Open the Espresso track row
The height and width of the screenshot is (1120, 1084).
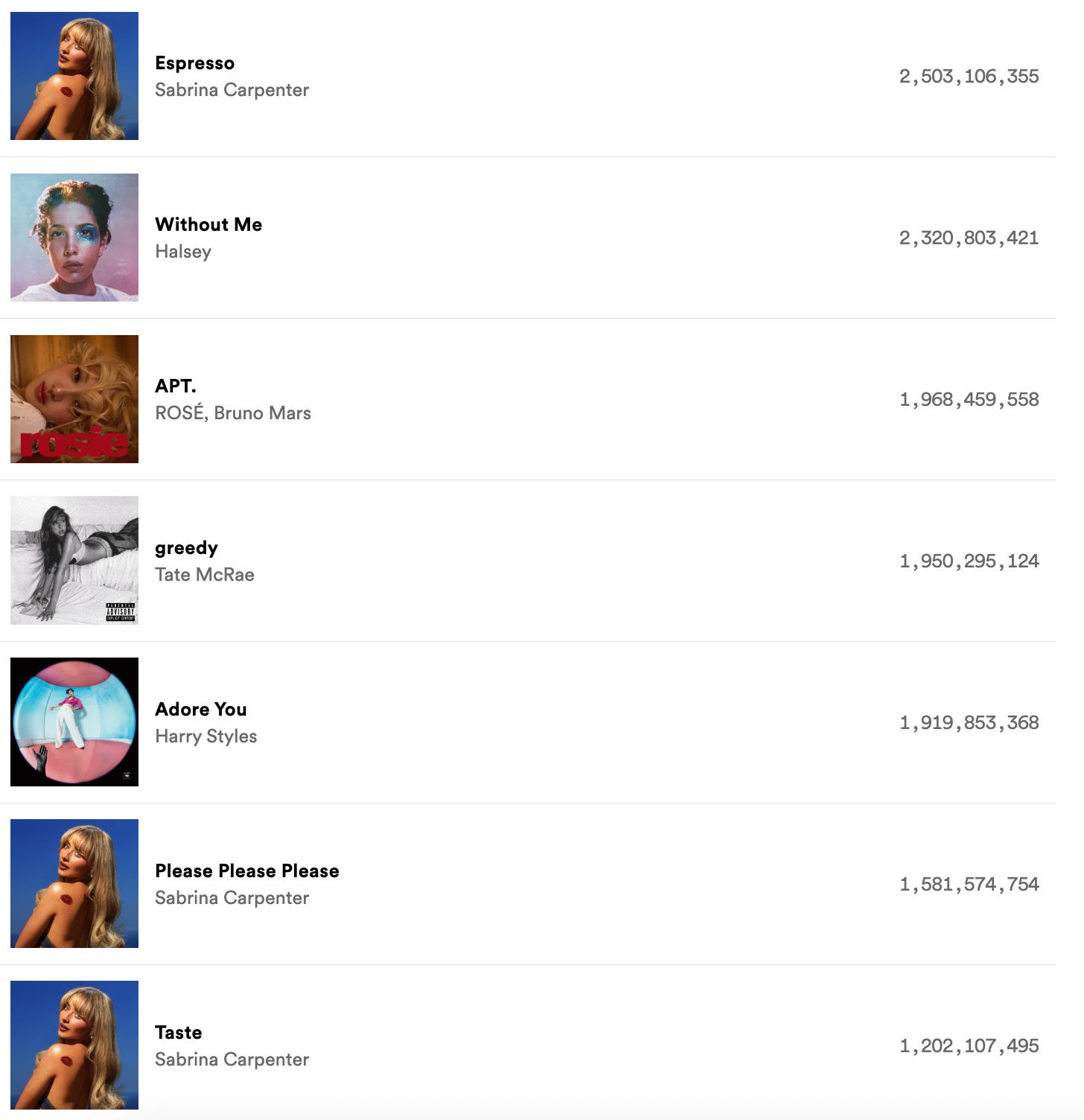[194, 64]
